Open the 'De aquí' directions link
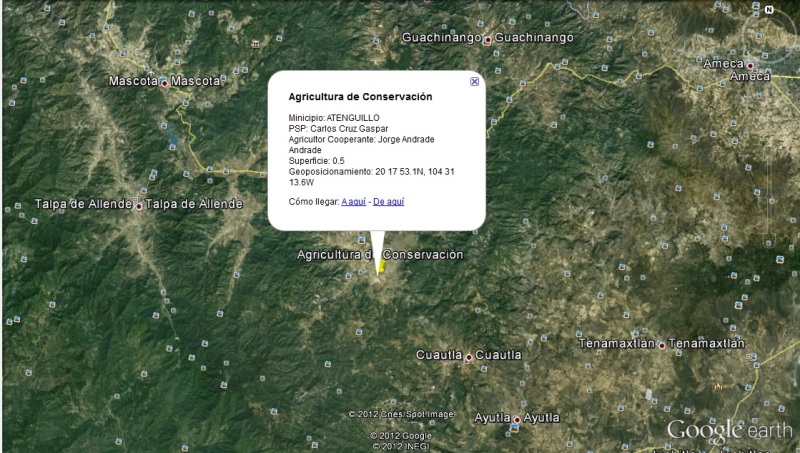Image resolution: width=800 pixels, height=453 pixels. tap(388, 202)
